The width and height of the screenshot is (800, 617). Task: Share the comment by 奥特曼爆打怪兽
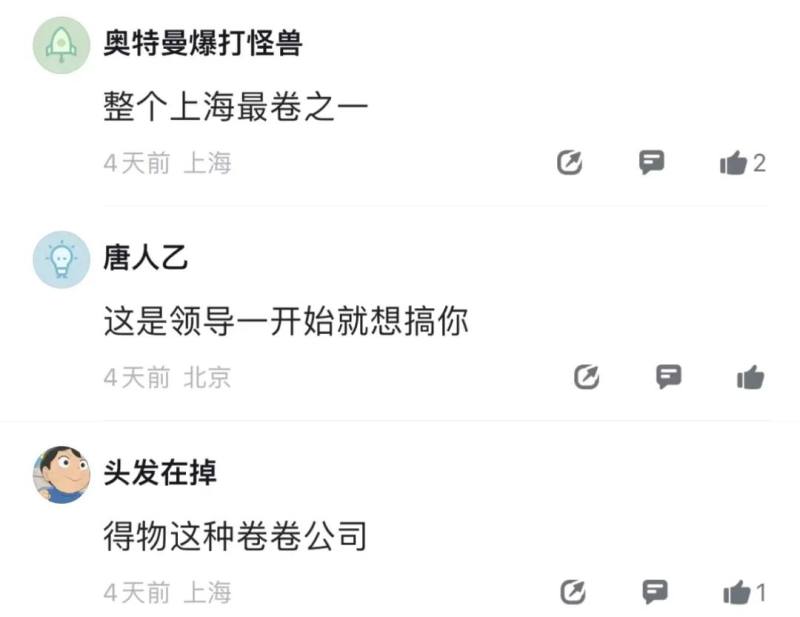pyautogui.click(x=570, y=163)
